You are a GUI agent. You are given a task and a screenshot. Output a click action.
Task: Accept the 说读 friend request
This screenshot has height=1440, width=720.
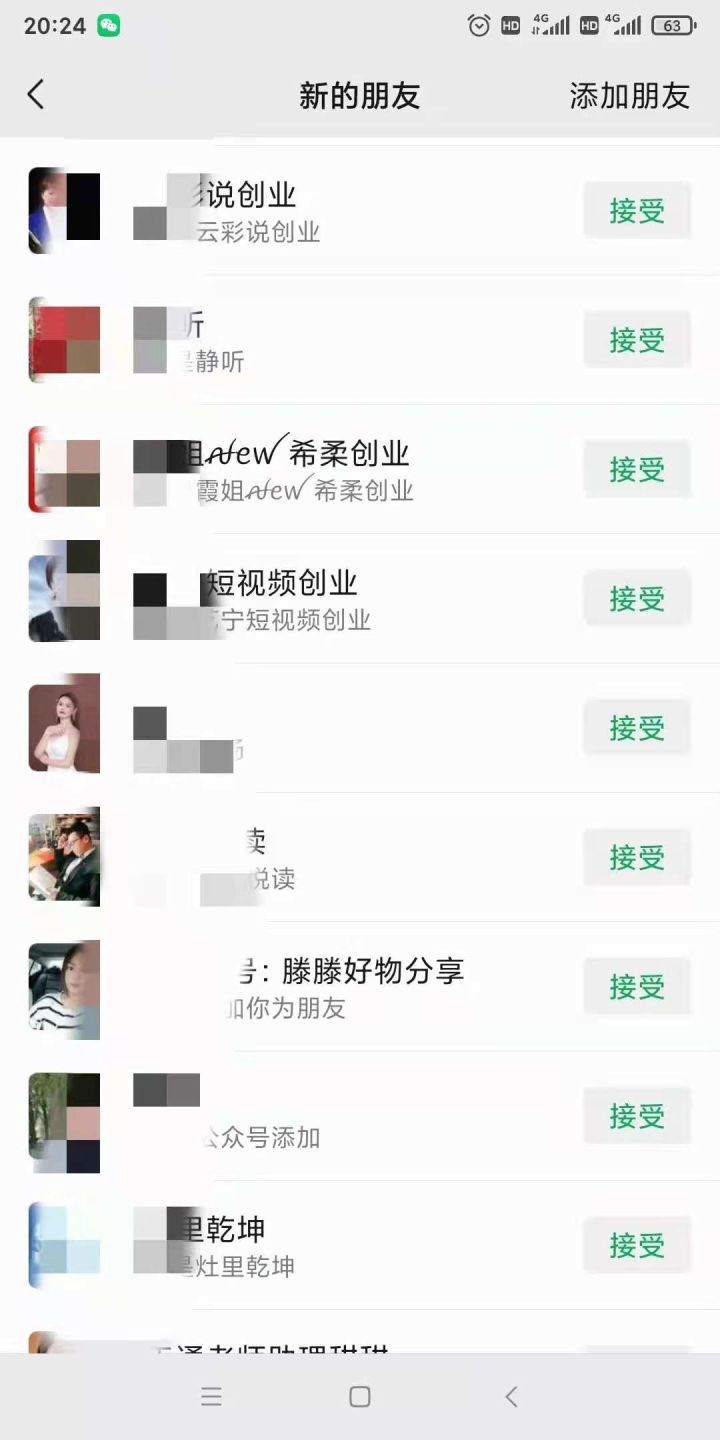tap(636, 857)
